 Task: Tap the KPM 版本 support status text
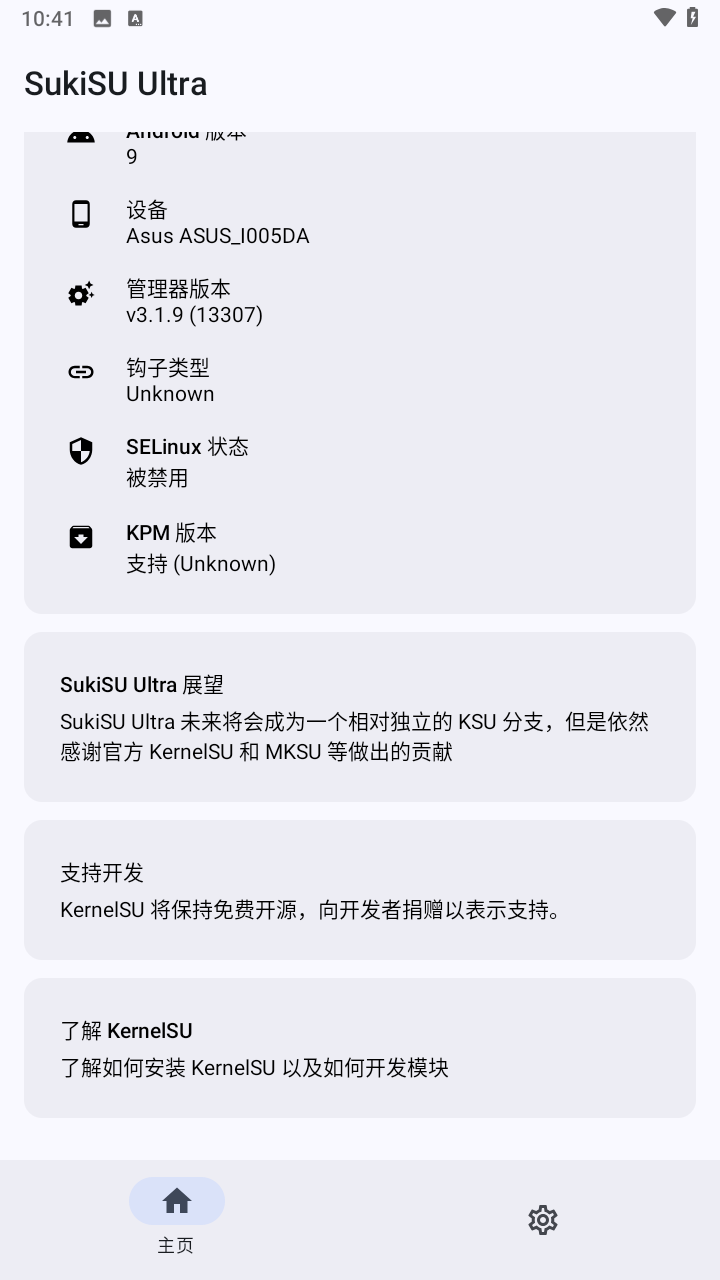click(x=202, y=563)
